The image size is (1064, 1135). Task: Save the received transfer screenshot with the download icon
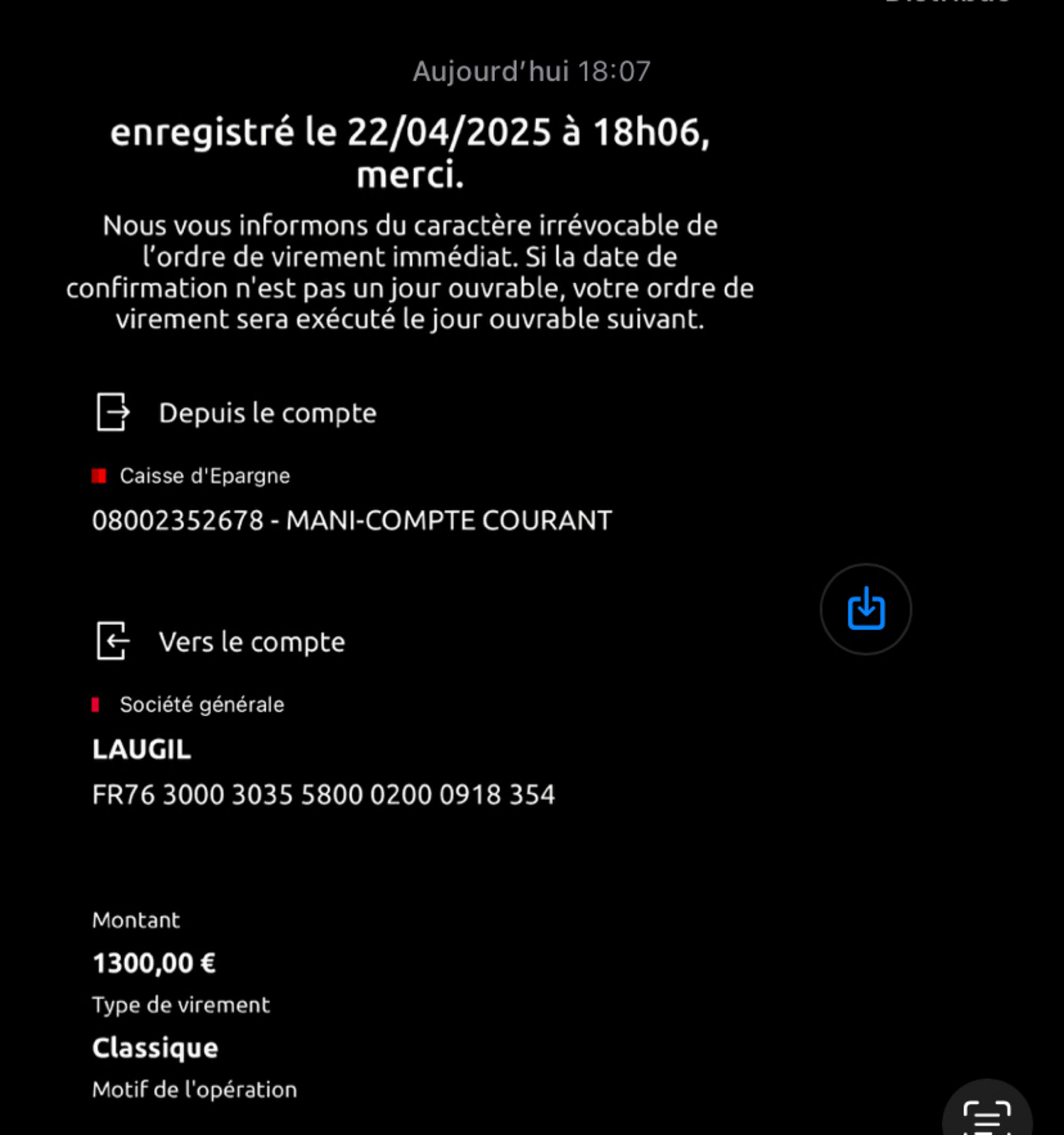[866, 609]
